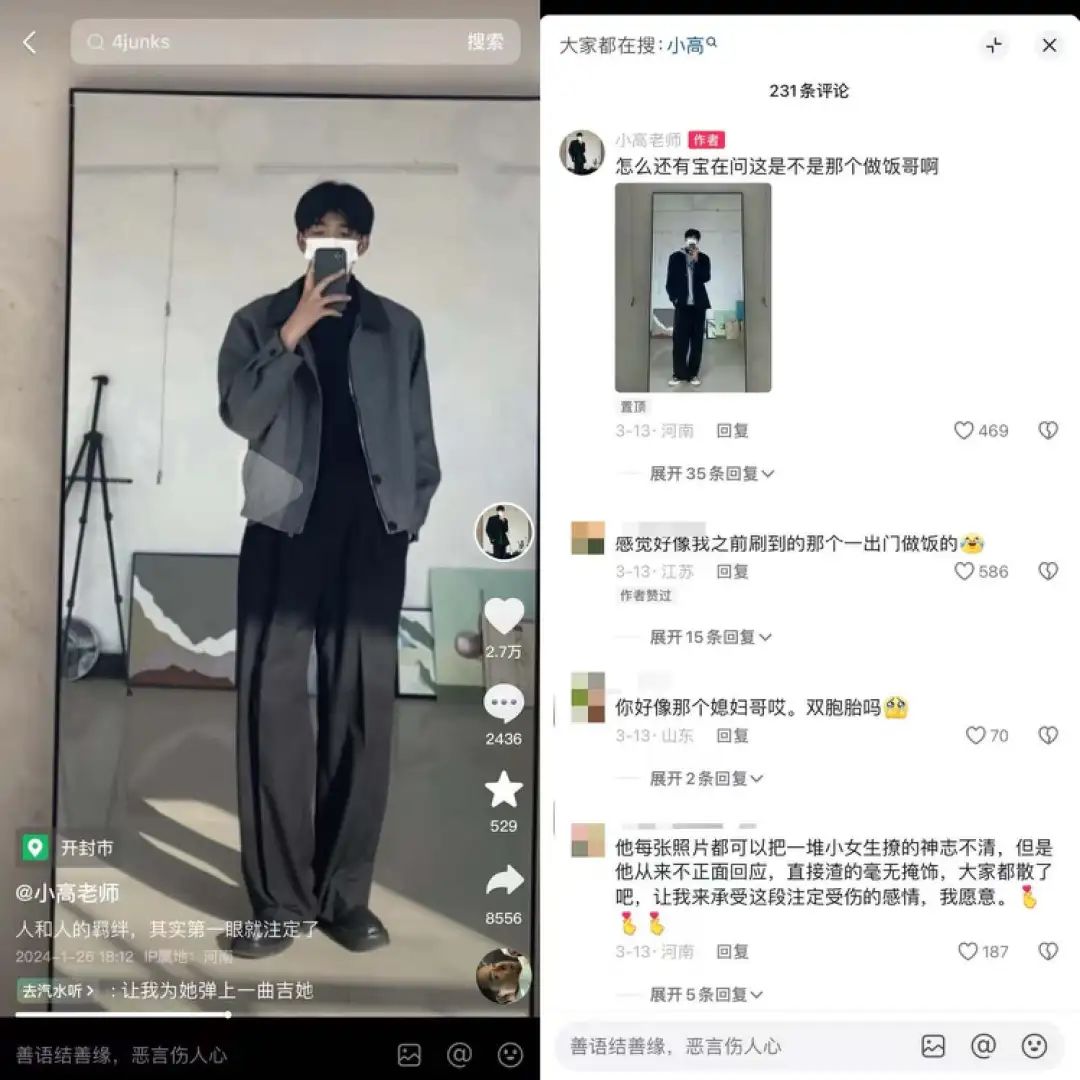The height and width of the screenshot is (1080, 1080).
Task: Share the video using the arrow icon
Action: pyautogui.click(x=503, y=881)
